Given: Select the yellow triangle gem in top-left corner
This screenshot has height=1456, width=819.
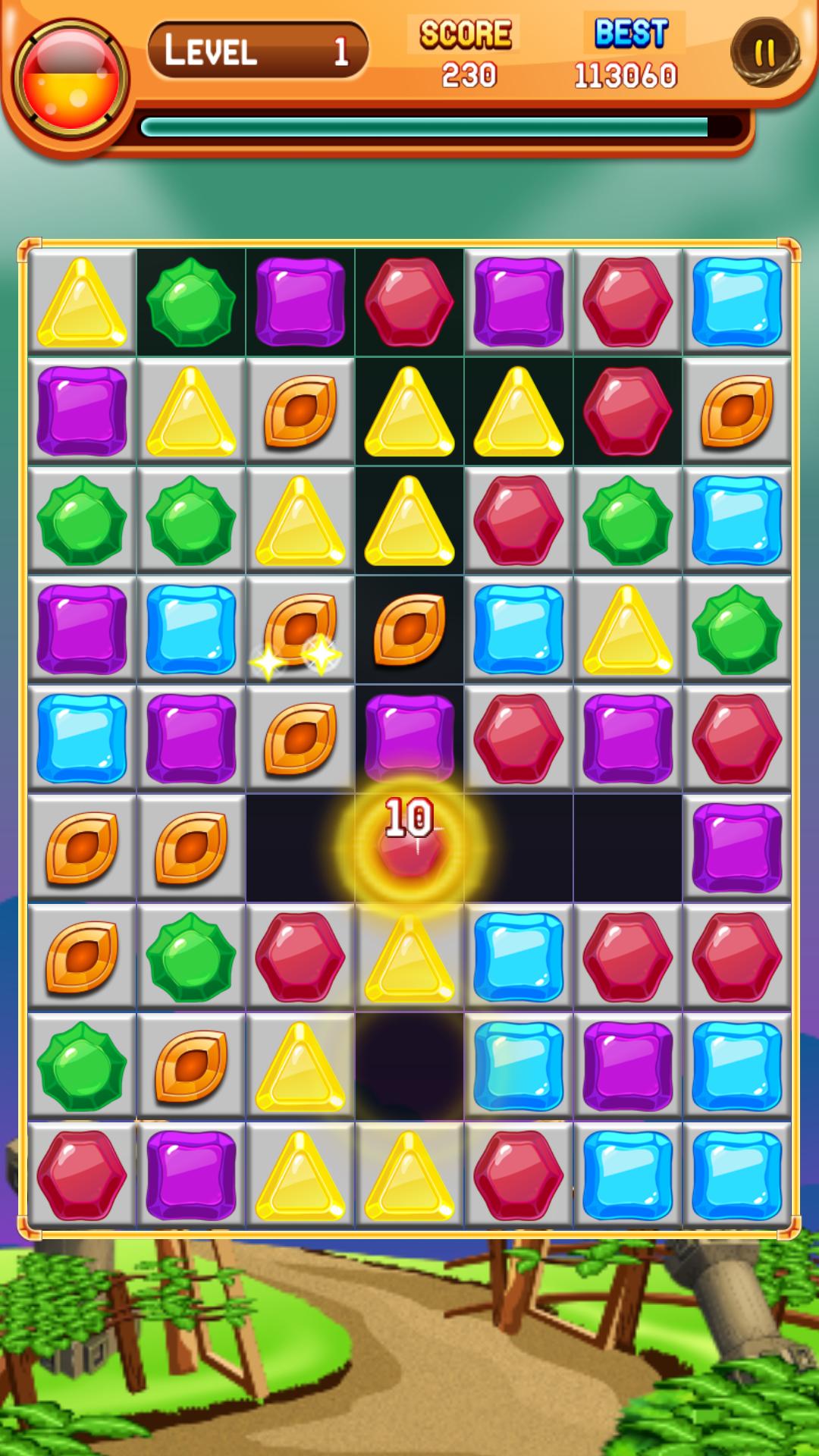Looking at the screenshot, I should [x=80, y=303].
